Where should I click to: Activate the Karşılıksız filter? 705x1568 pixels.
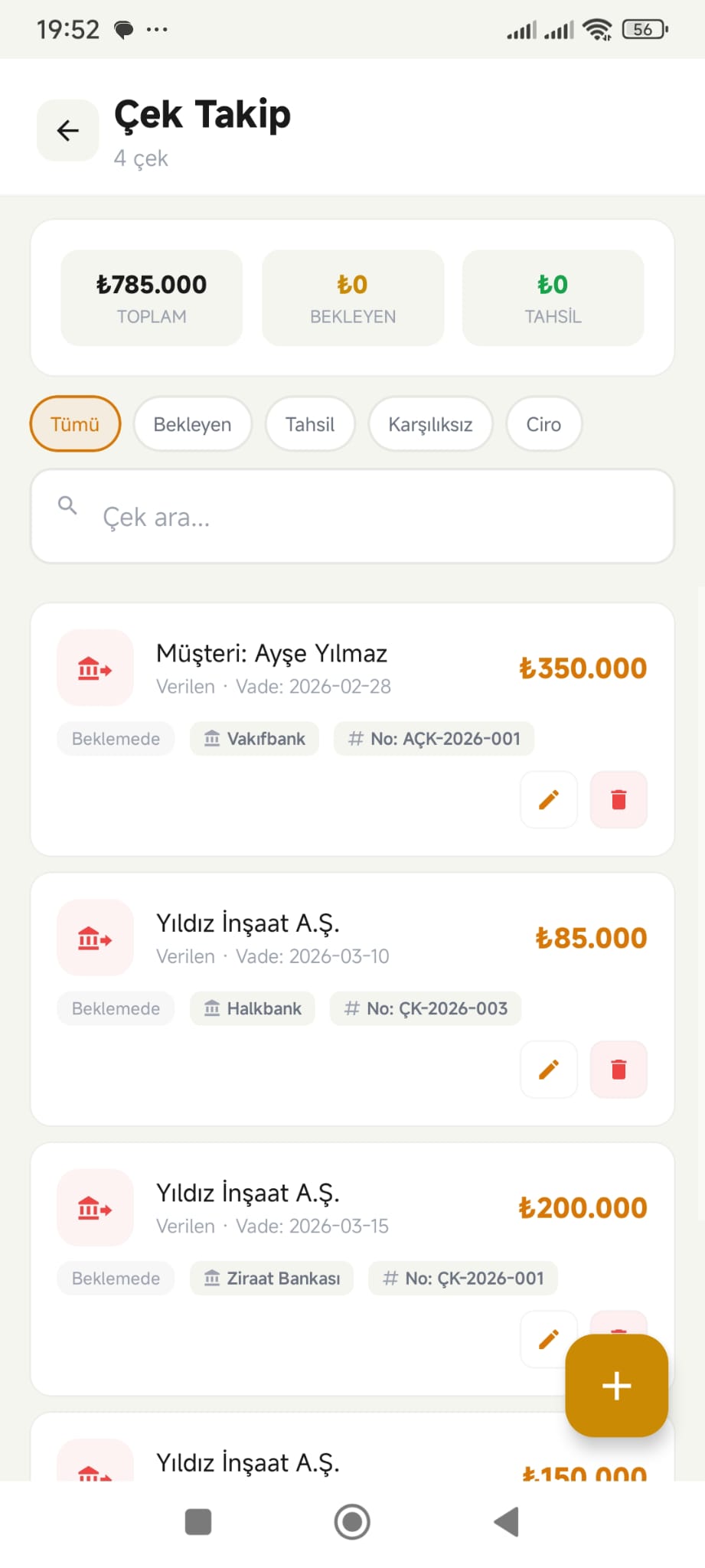[x=430, y=424]
